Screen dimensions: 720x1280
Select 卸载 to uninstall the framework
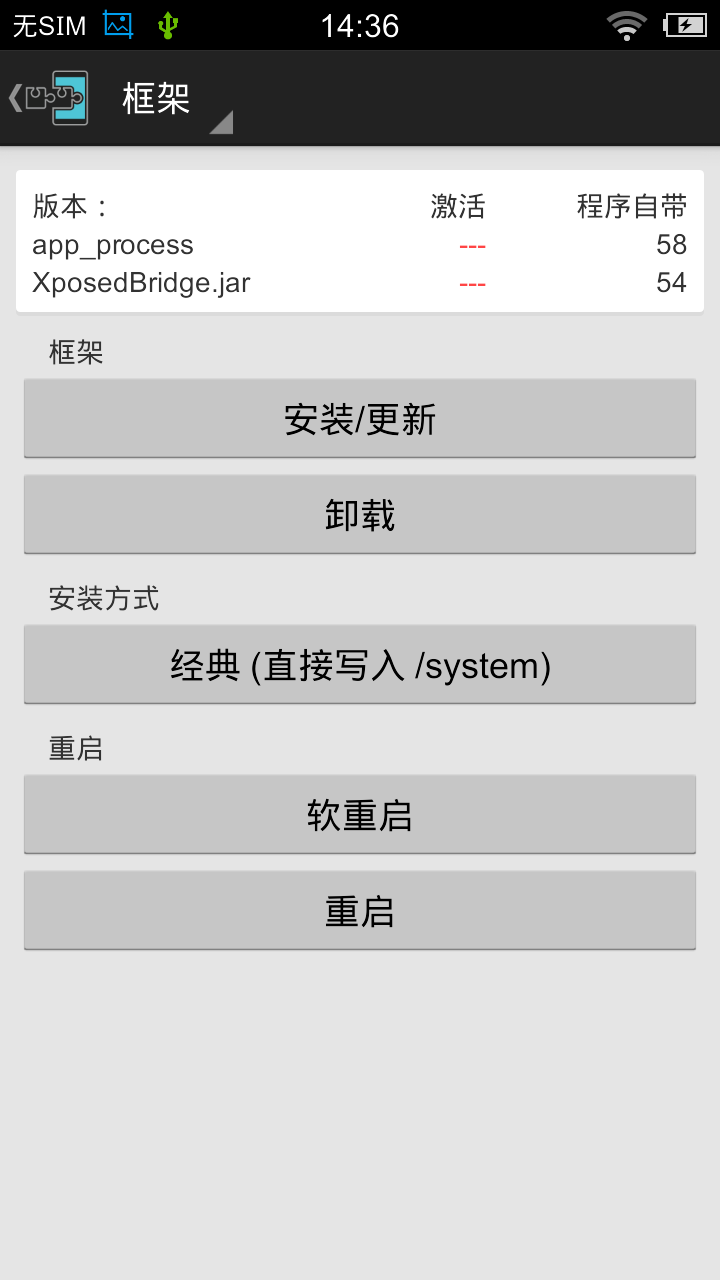pyautogui.click(x=360, y=515)
